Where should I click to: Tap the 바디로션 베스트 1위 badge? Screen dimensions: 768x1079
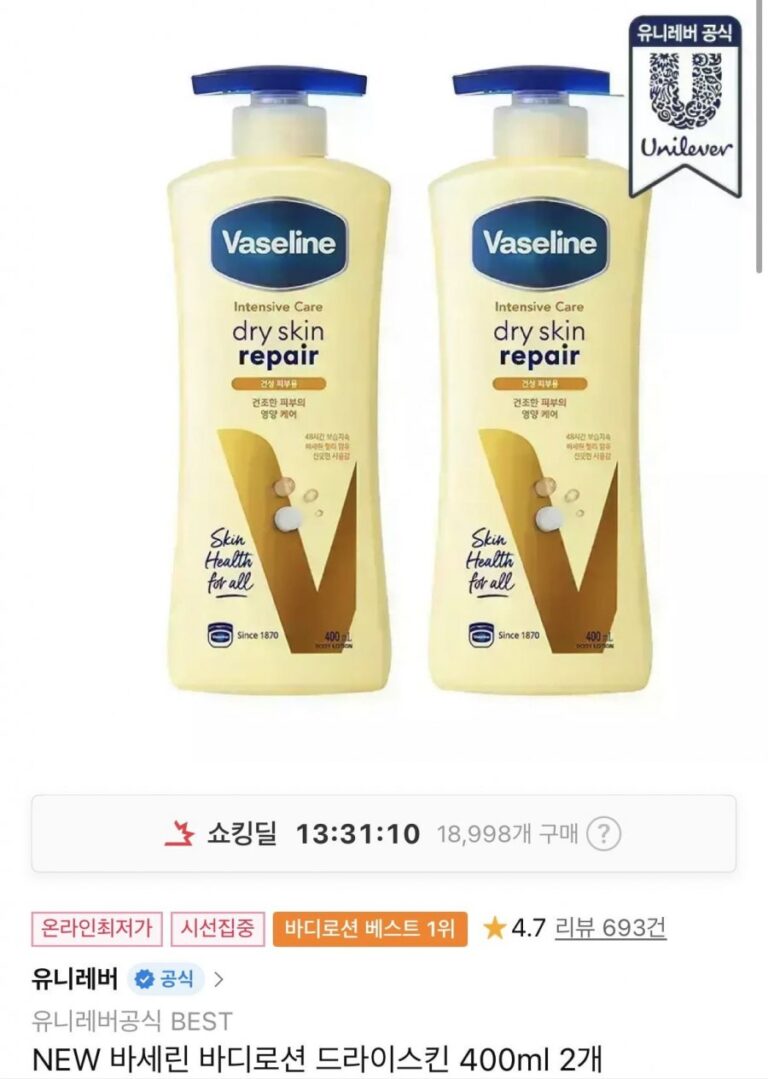370,929
